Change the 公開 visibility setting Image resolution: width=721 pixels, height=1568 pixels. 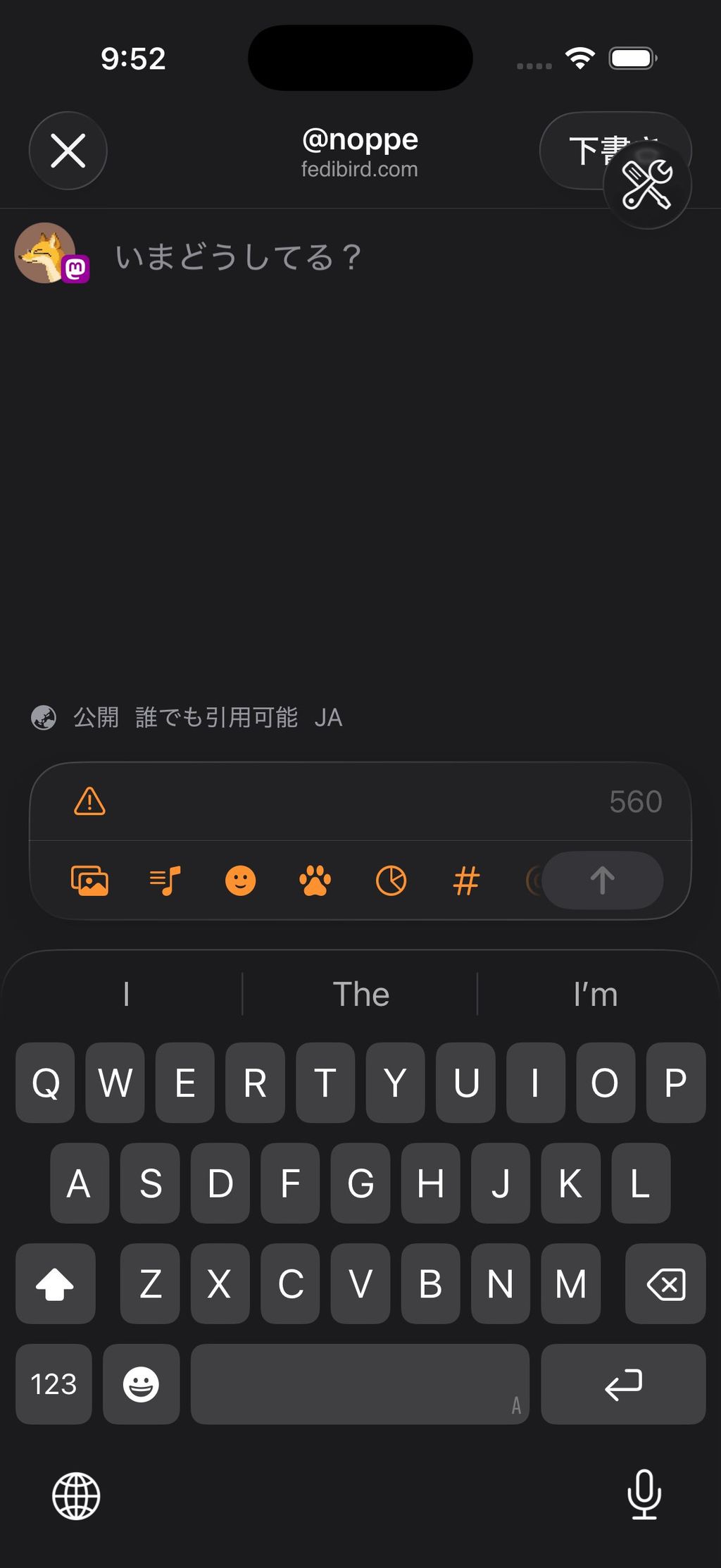point(95,718)
